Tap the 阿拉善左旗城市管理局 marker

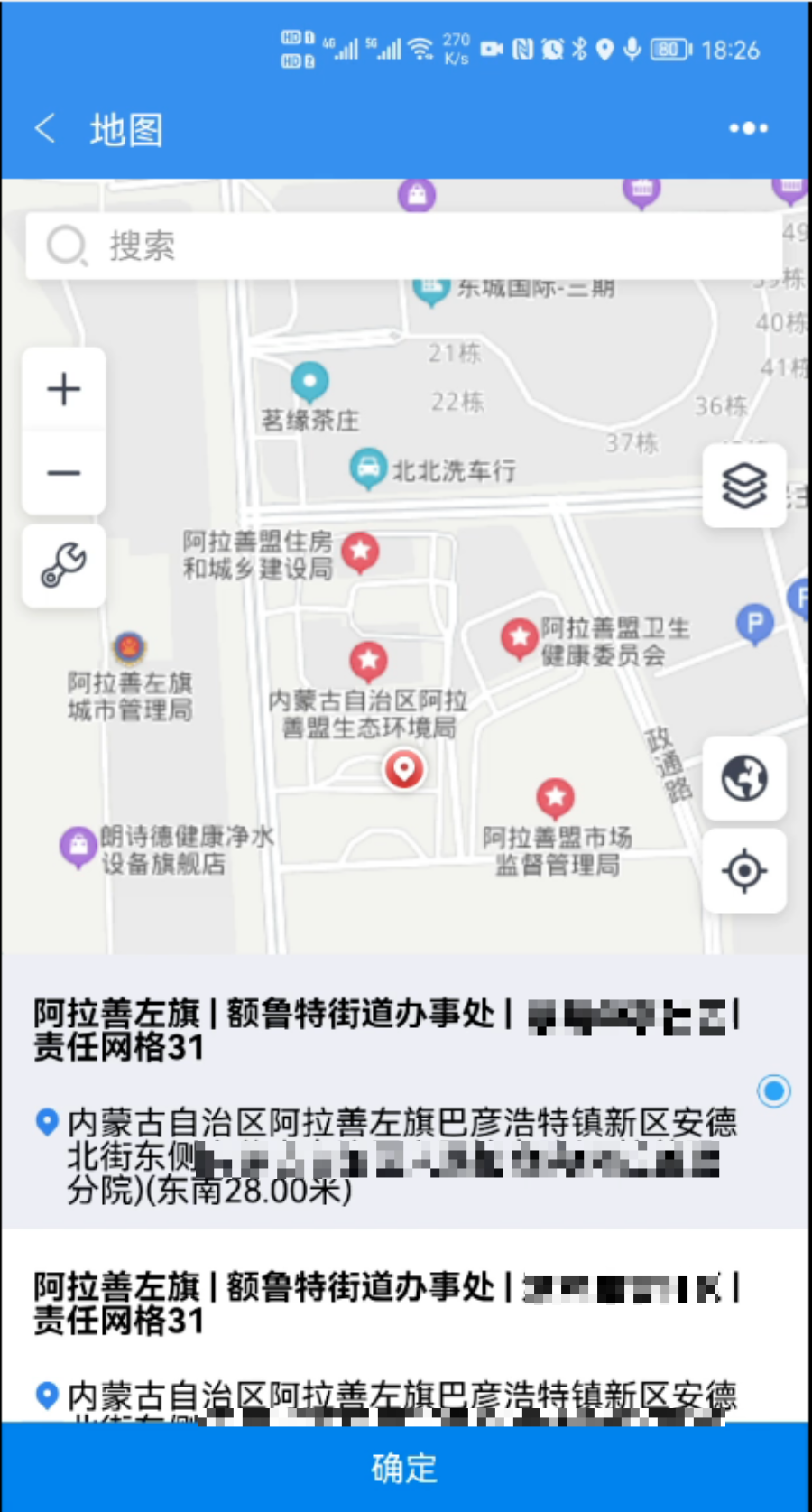130,648
